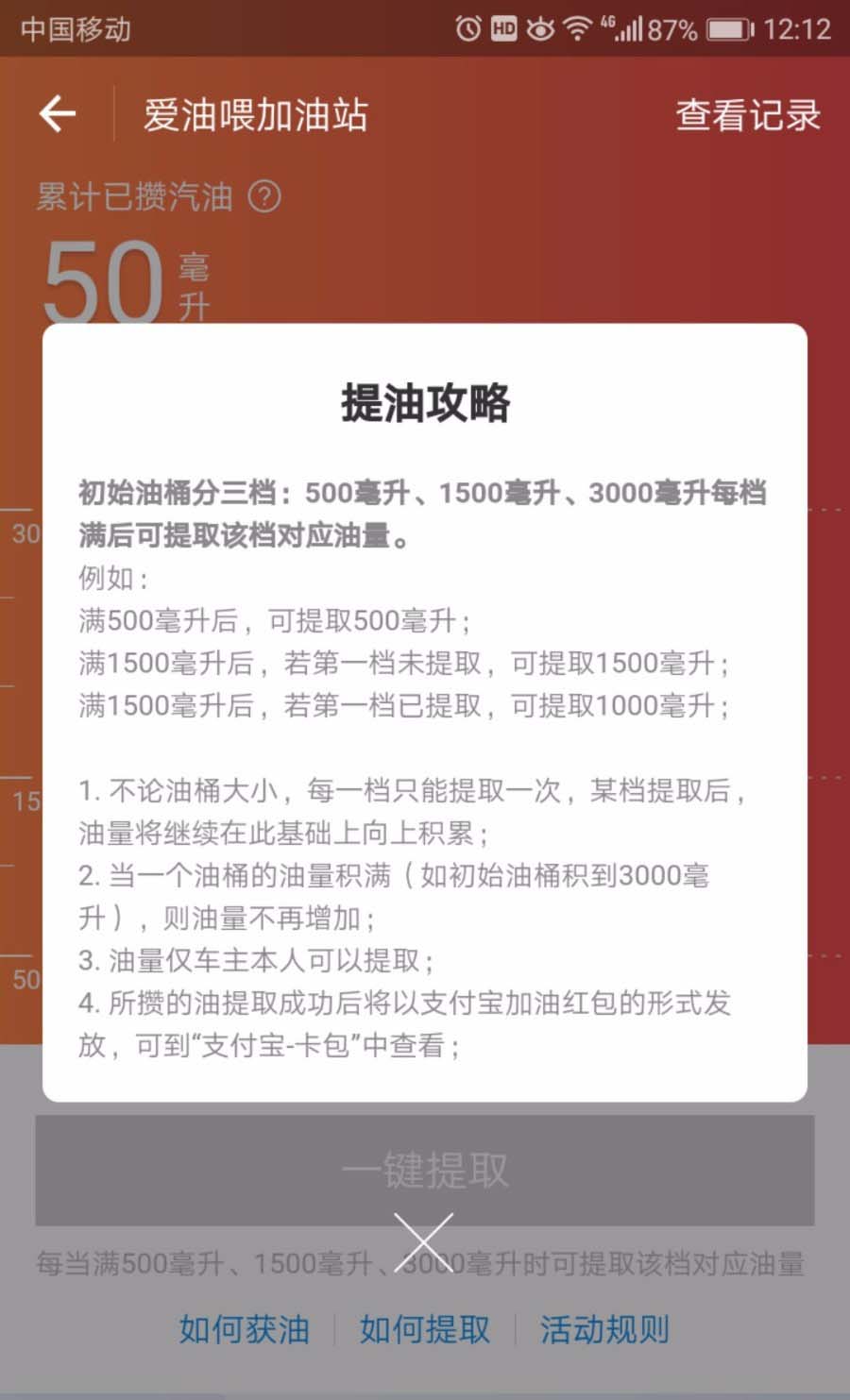Tap the help icon beside 累计已攒汽油
850x1400 pixels.
pyautogui.click(x=264, y=196)
